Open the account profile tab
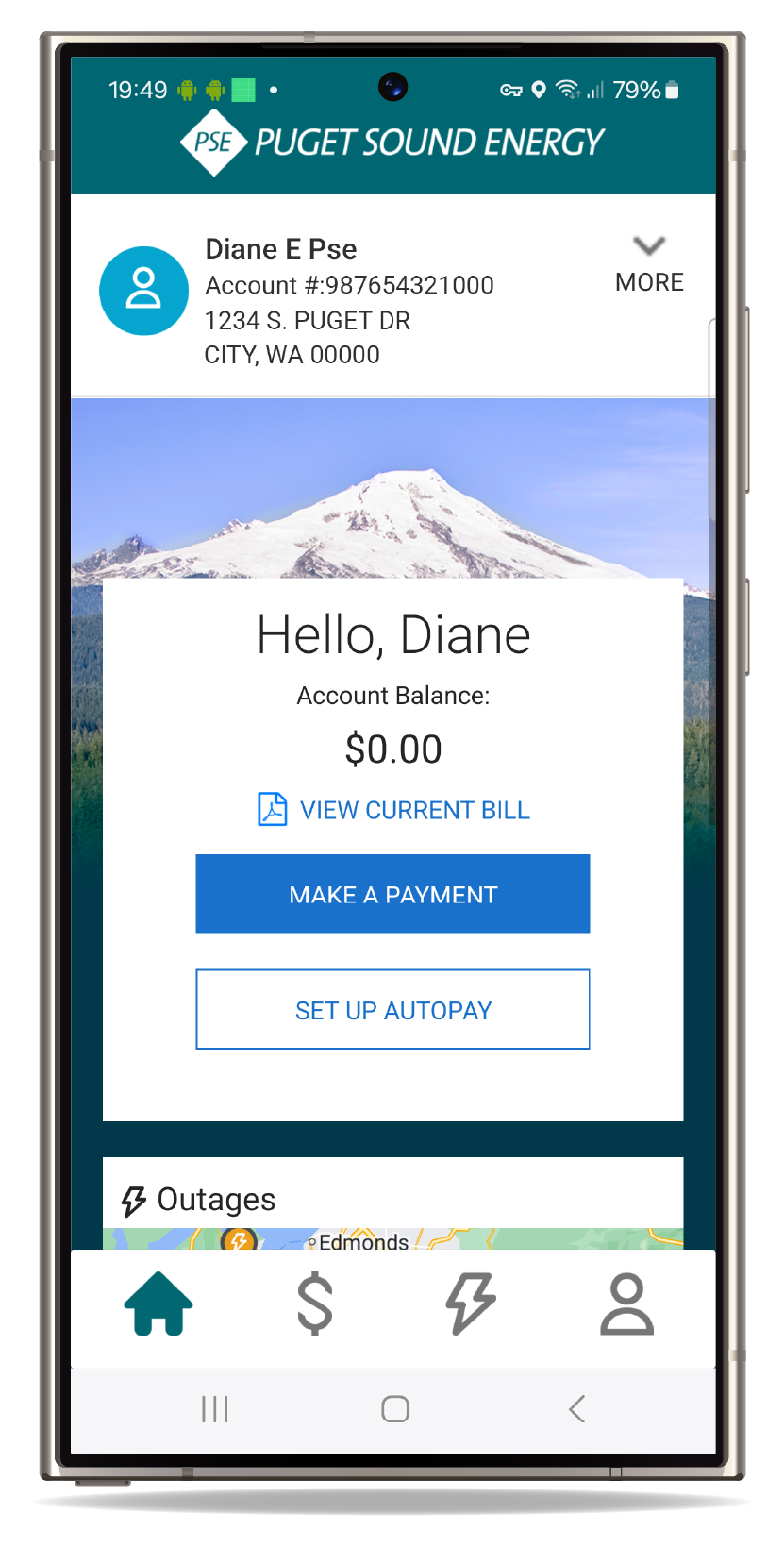Image resolution: width=784 pixels, height=1548 pixels. point(626,1304)
